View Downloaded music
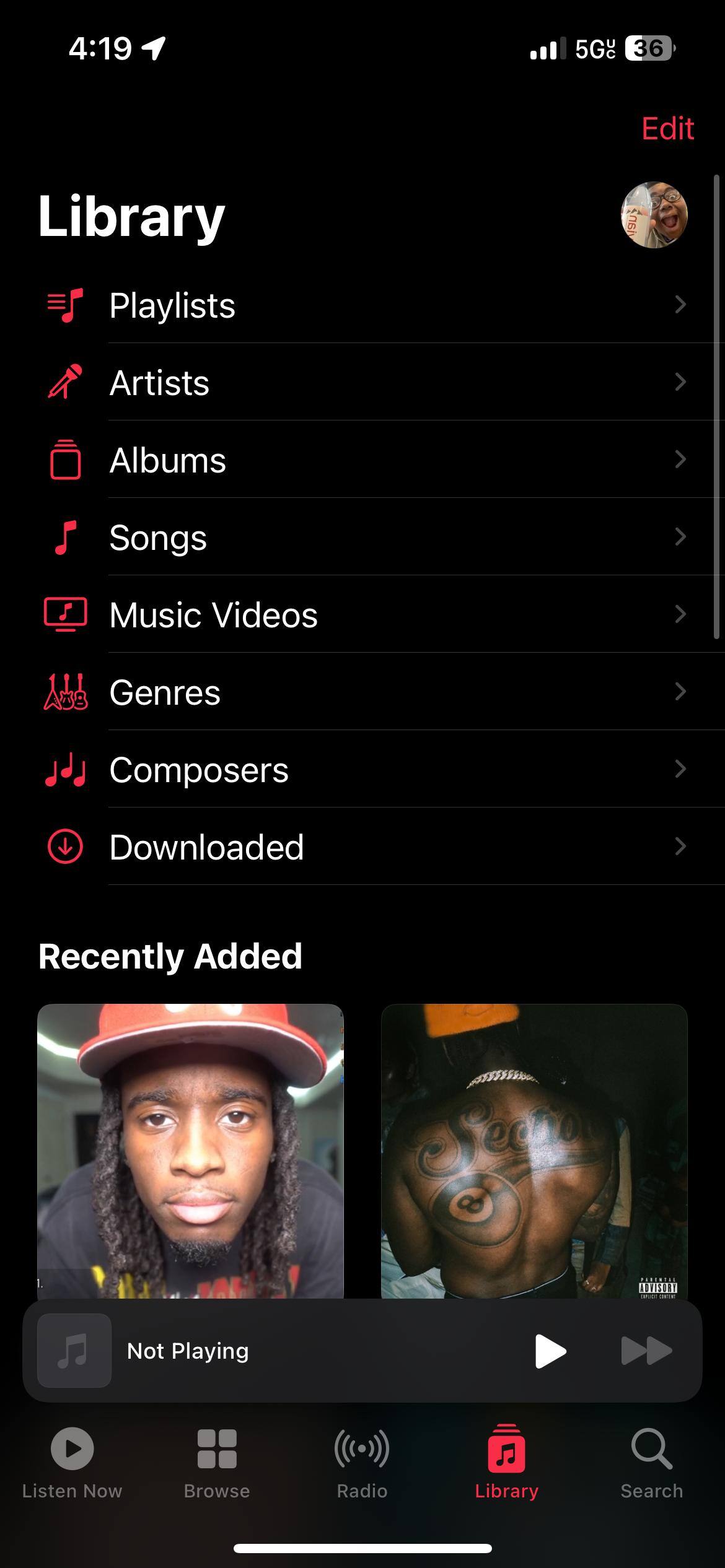Image resolution: width=725 pixels, height=1568 pixels. [x=366, y=847]
